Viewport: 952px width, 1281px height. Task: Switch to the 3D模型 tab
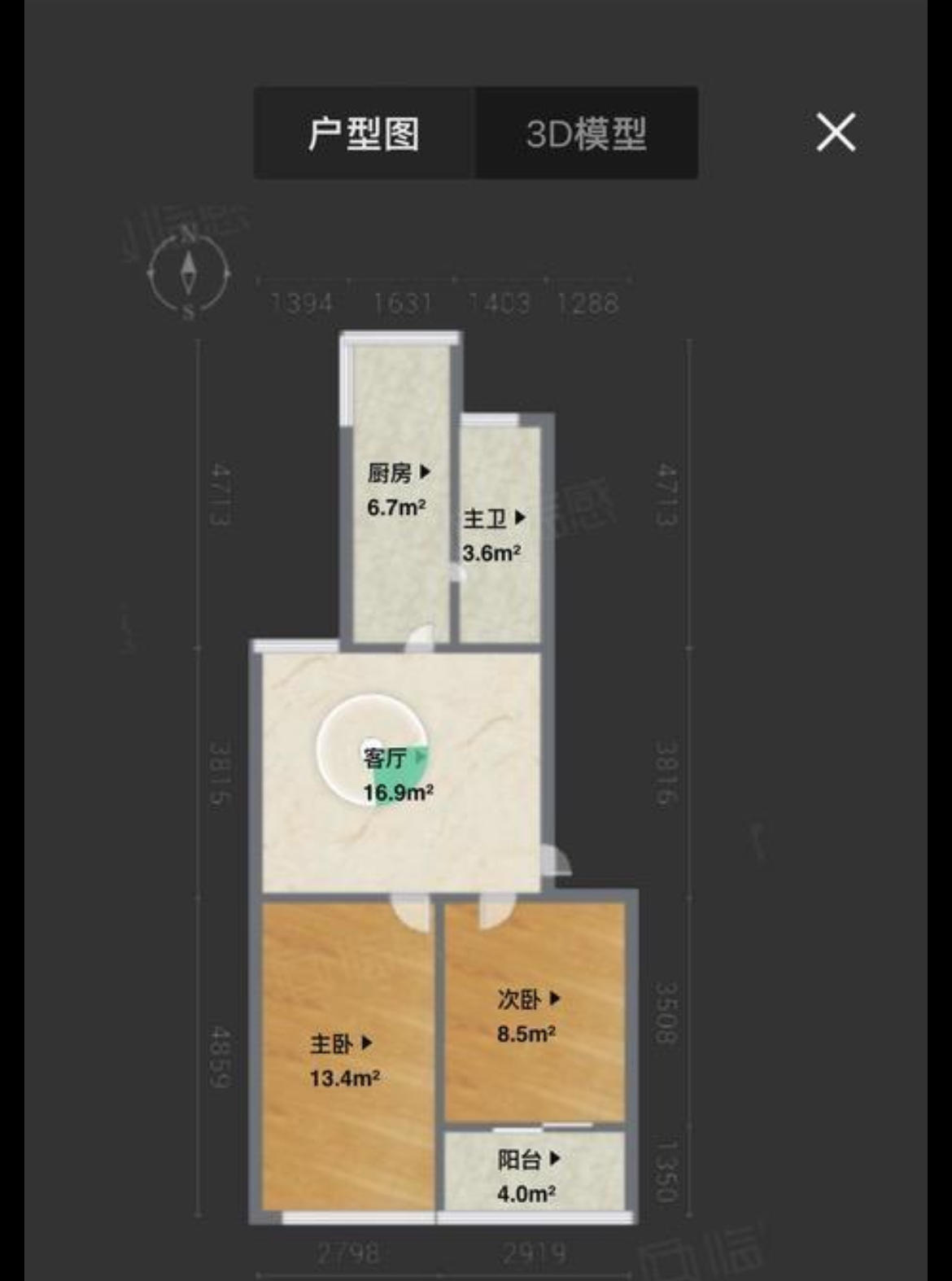point(586,133)
